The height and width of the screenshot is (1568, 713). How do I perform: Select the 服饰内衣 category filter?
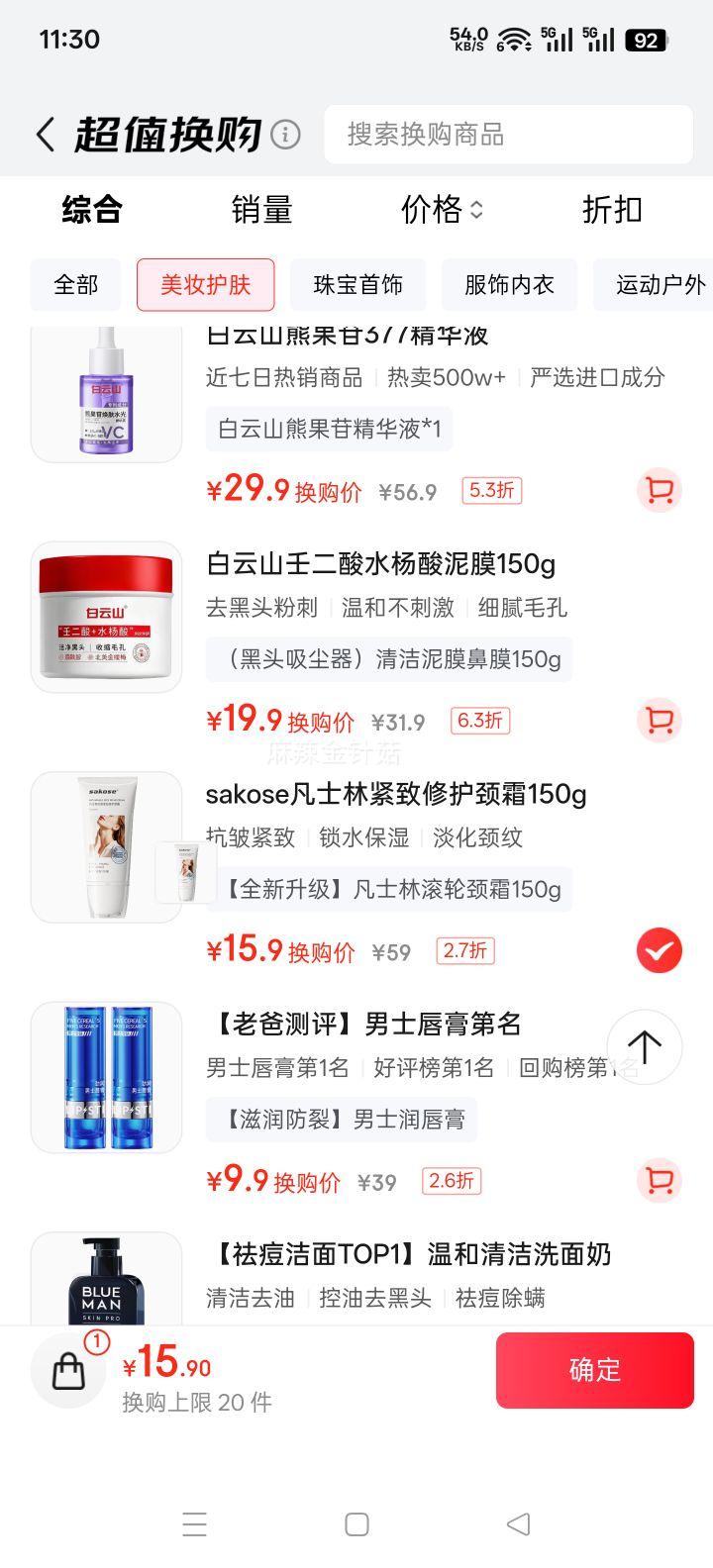(509, 284)
